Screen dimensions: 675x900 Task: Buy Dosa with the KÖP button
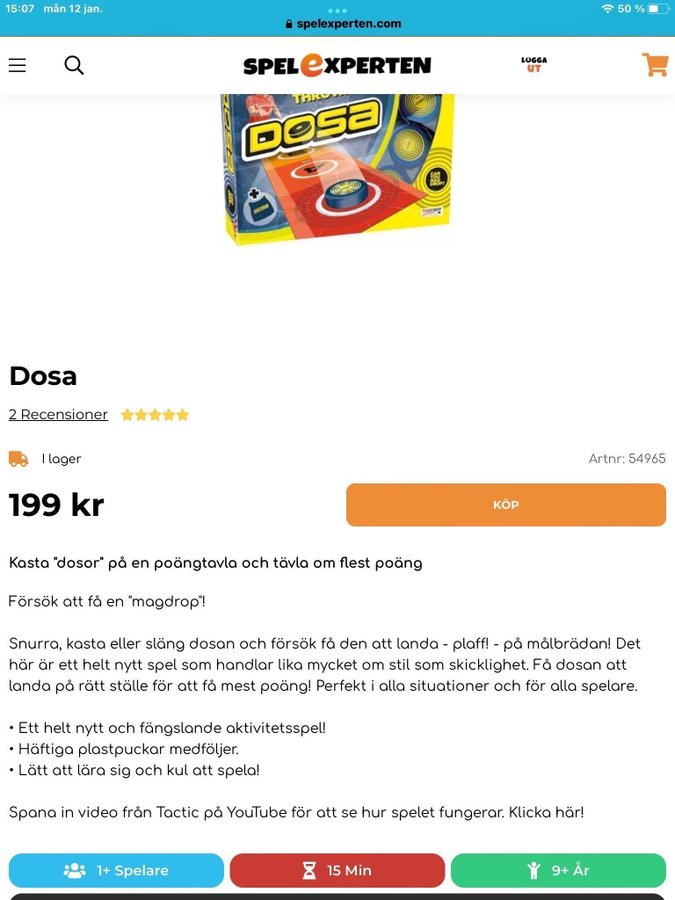coord(505,505)
